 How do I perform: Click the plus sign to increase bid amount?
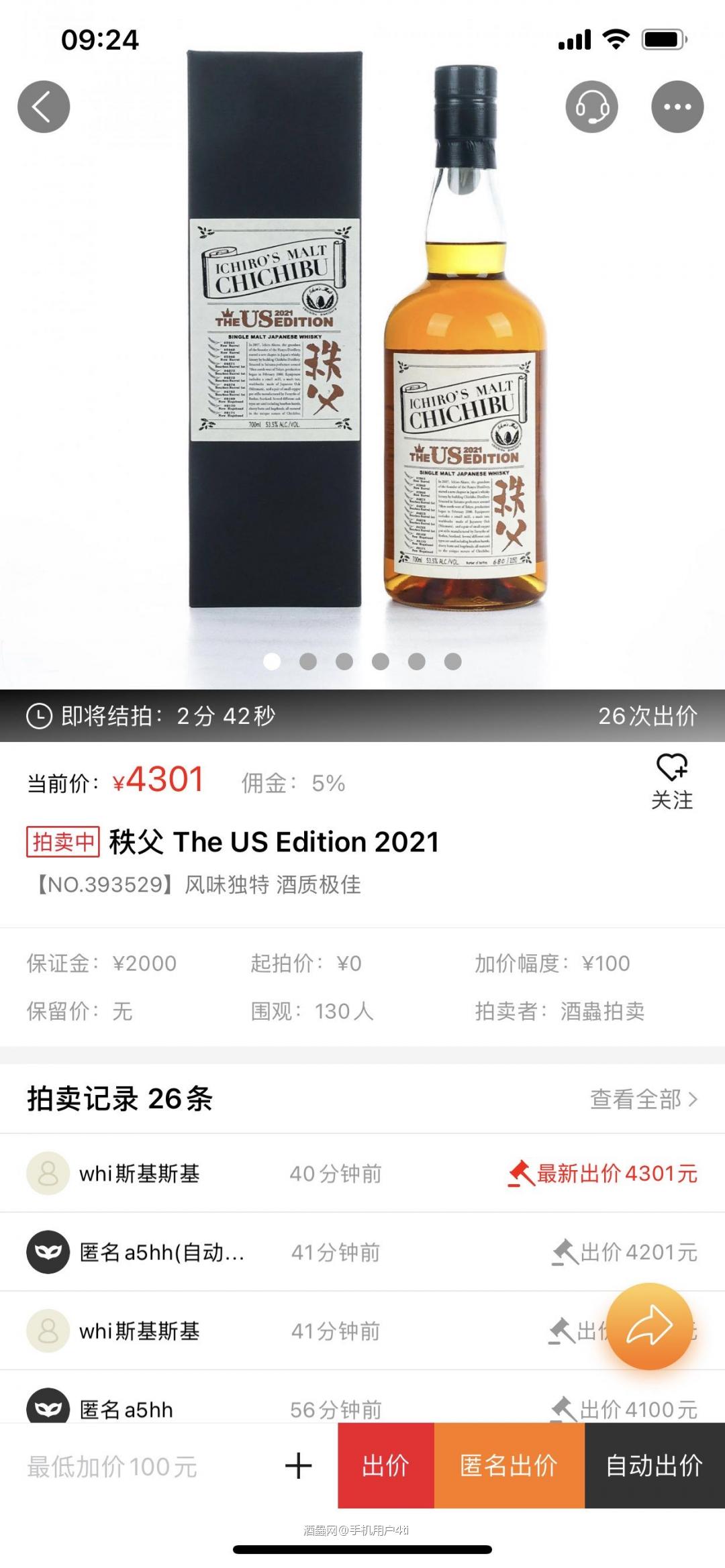(x=298, y=1467)
